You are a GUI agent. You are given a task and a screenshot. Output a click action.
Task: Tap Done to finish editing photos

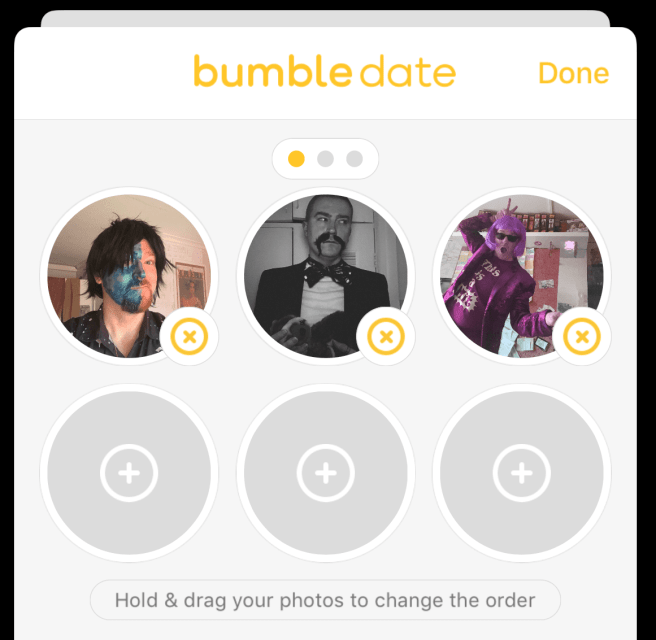point(573,73)
